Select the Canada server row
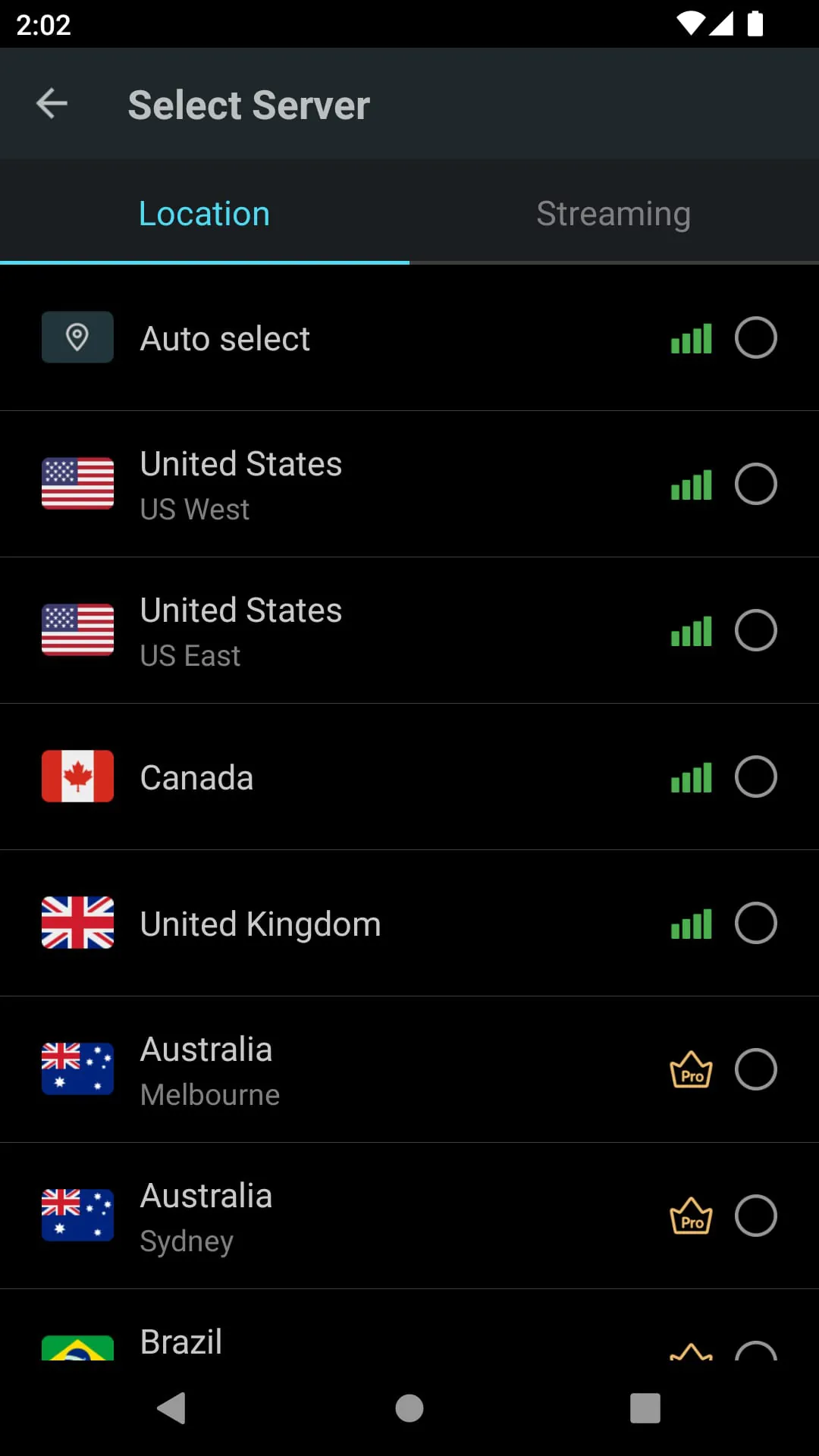819x1456 pixels. tap(341, 777)
